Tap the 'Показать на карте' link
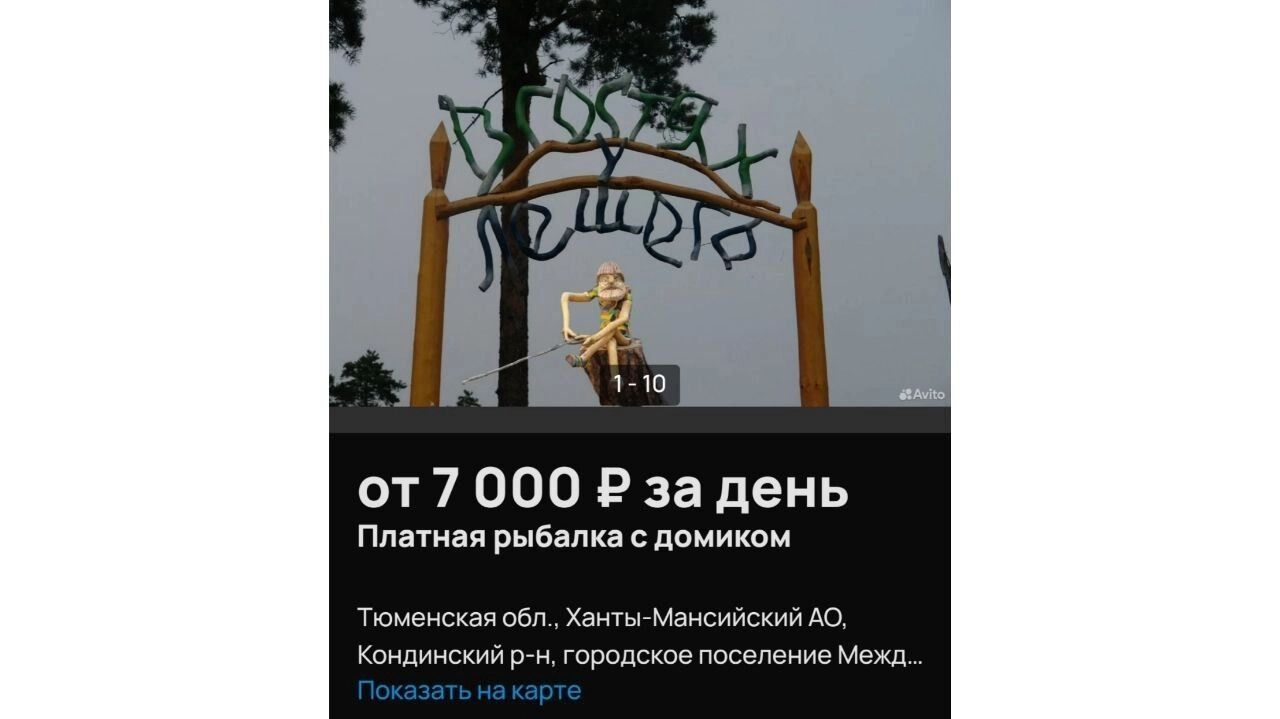This screenshot has width=1280, height=719. 469,690
